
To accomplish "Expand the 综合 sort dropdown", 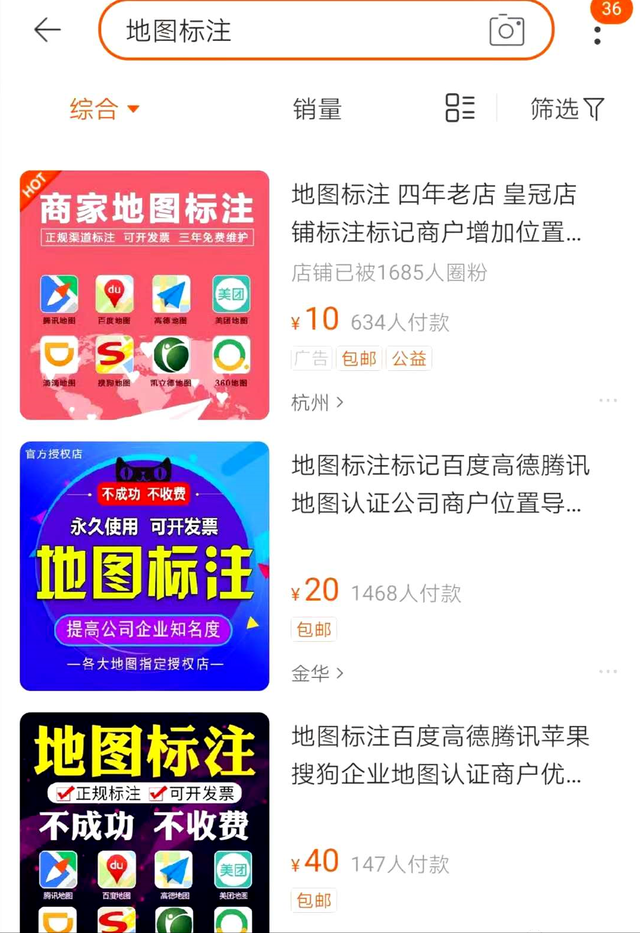I will 104,109.
